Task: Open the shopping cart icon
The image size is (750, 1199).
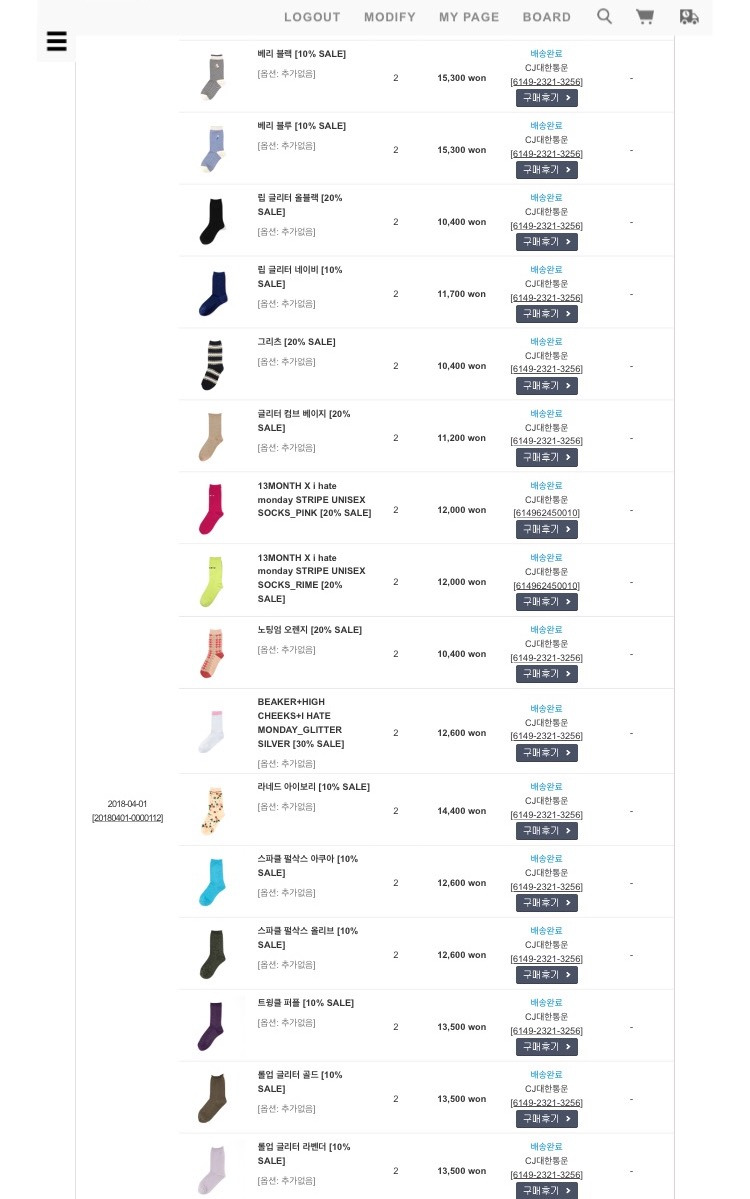Action: point(645,16)
